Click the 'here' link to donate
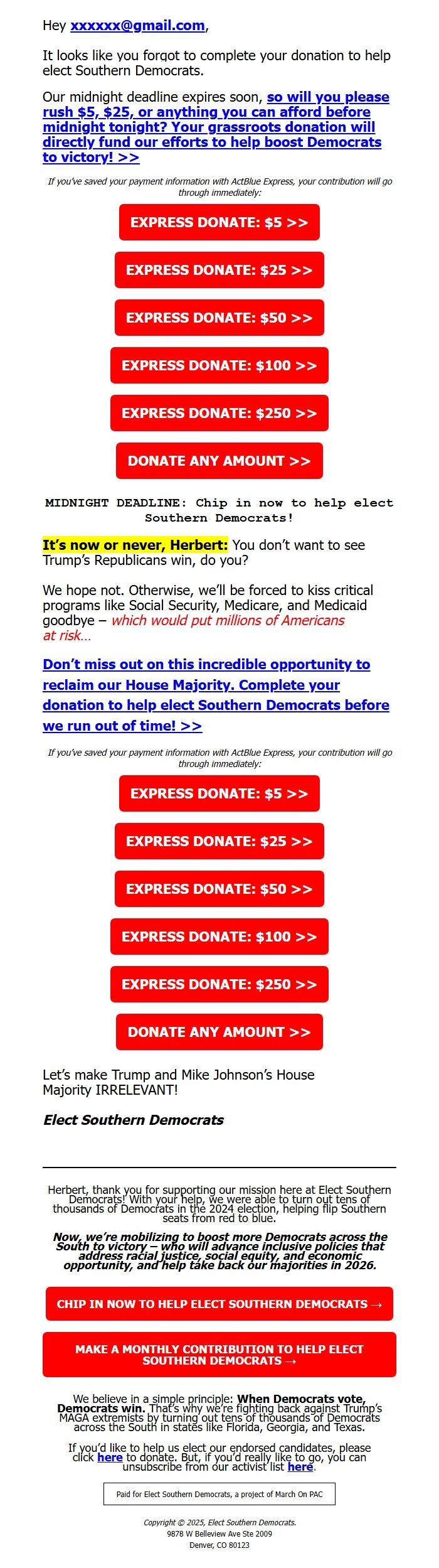 110,1457
